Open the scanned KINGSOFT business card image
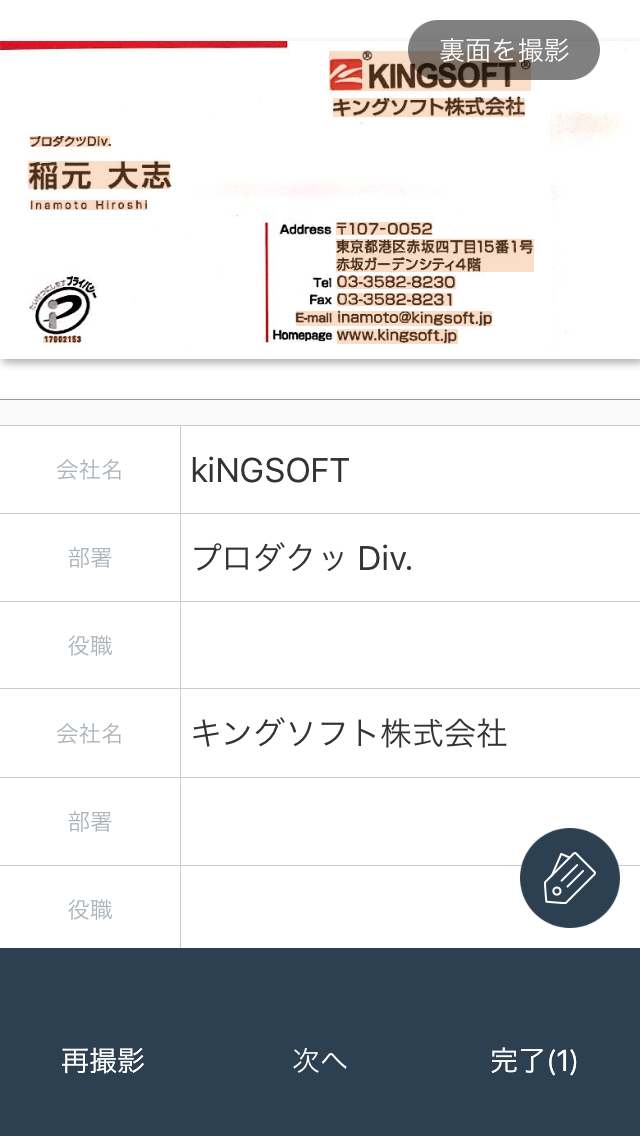Screen dimensions: 640x1136 pyautogui.click(x=320, y=199)
